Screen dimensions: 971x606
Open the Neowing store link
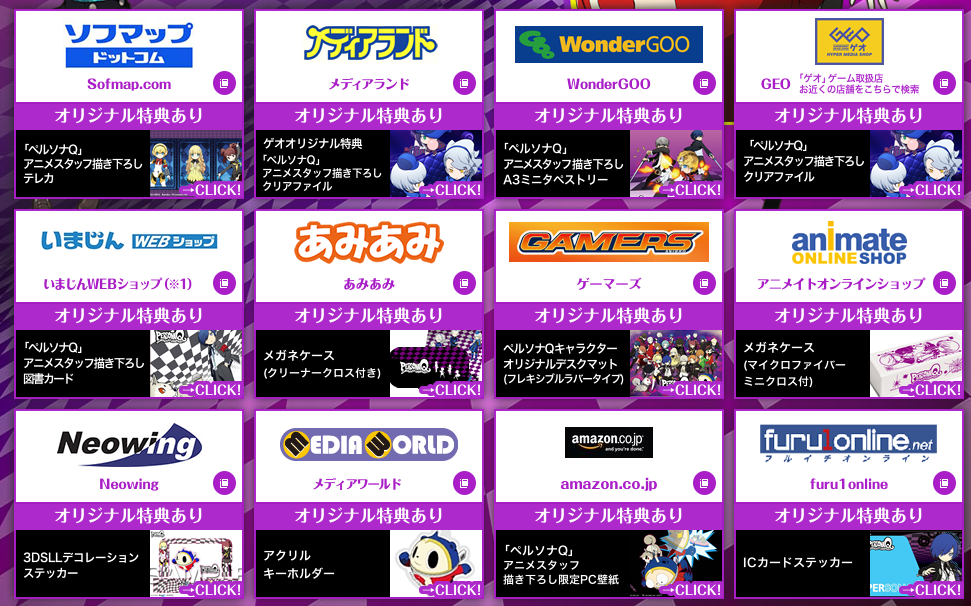(129, 455)
